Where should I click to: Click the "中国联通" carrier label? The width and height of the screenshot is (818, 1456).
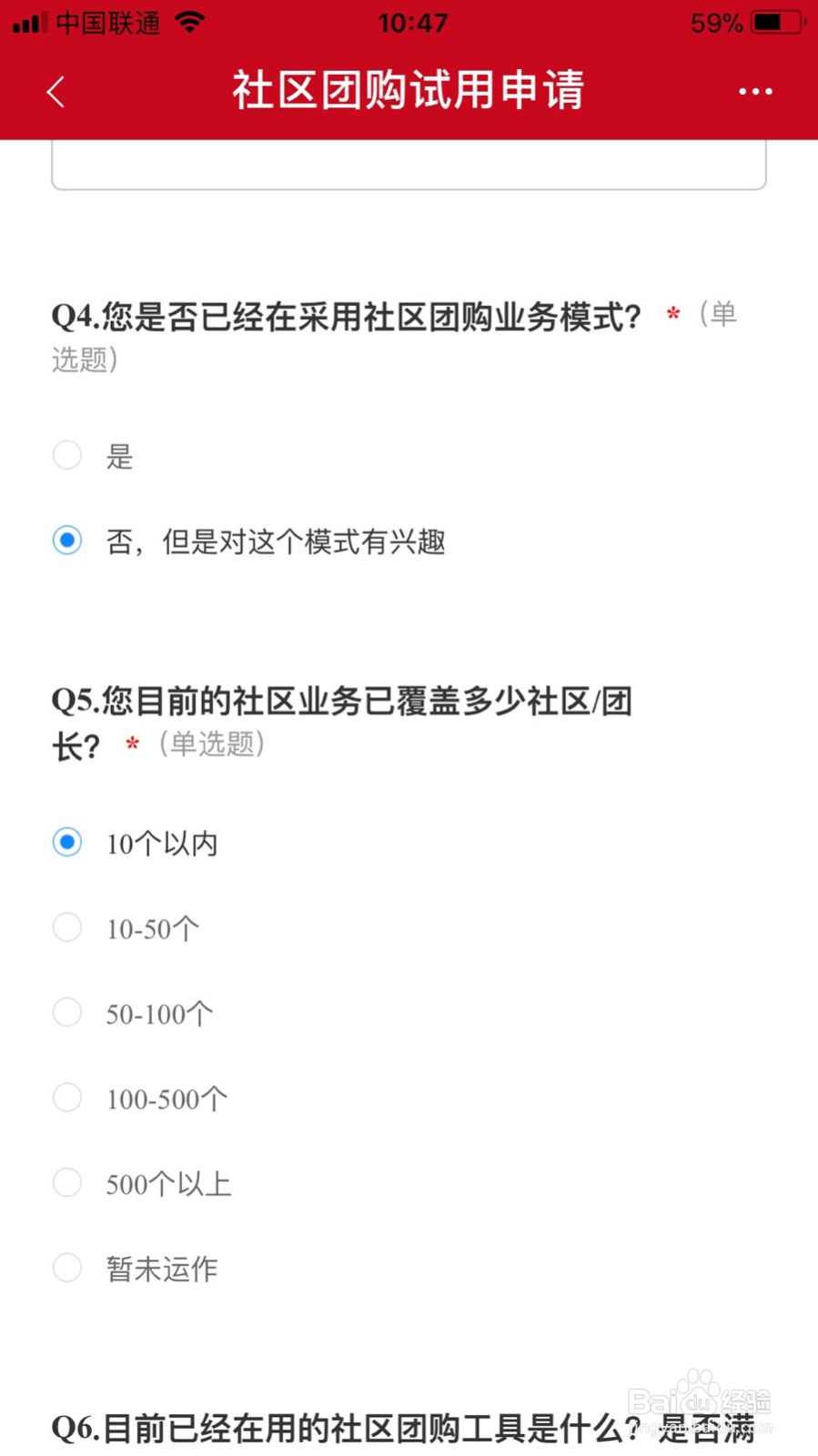coord(108,22)
